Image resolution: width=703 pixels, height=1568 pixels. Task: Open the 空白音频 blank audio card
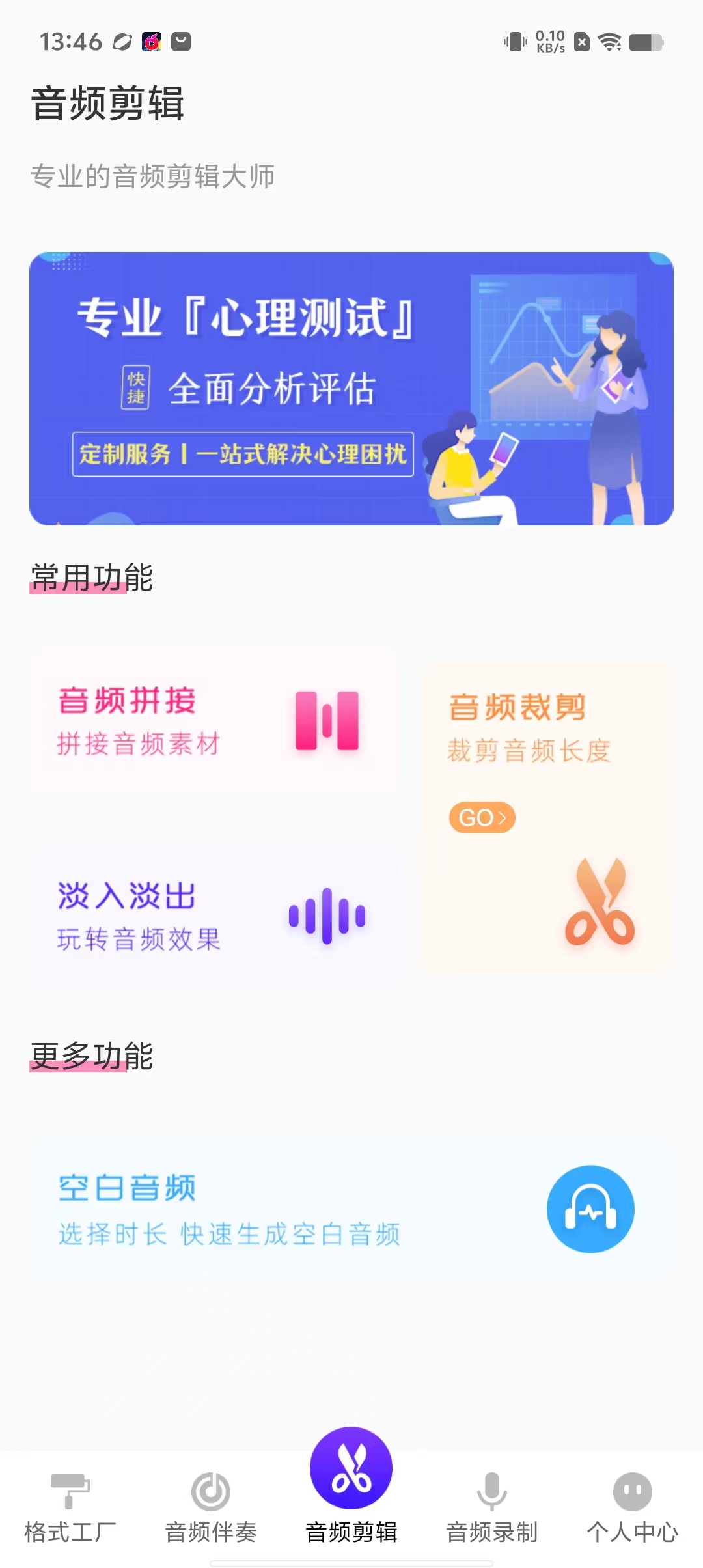[x=351, y=1209]
